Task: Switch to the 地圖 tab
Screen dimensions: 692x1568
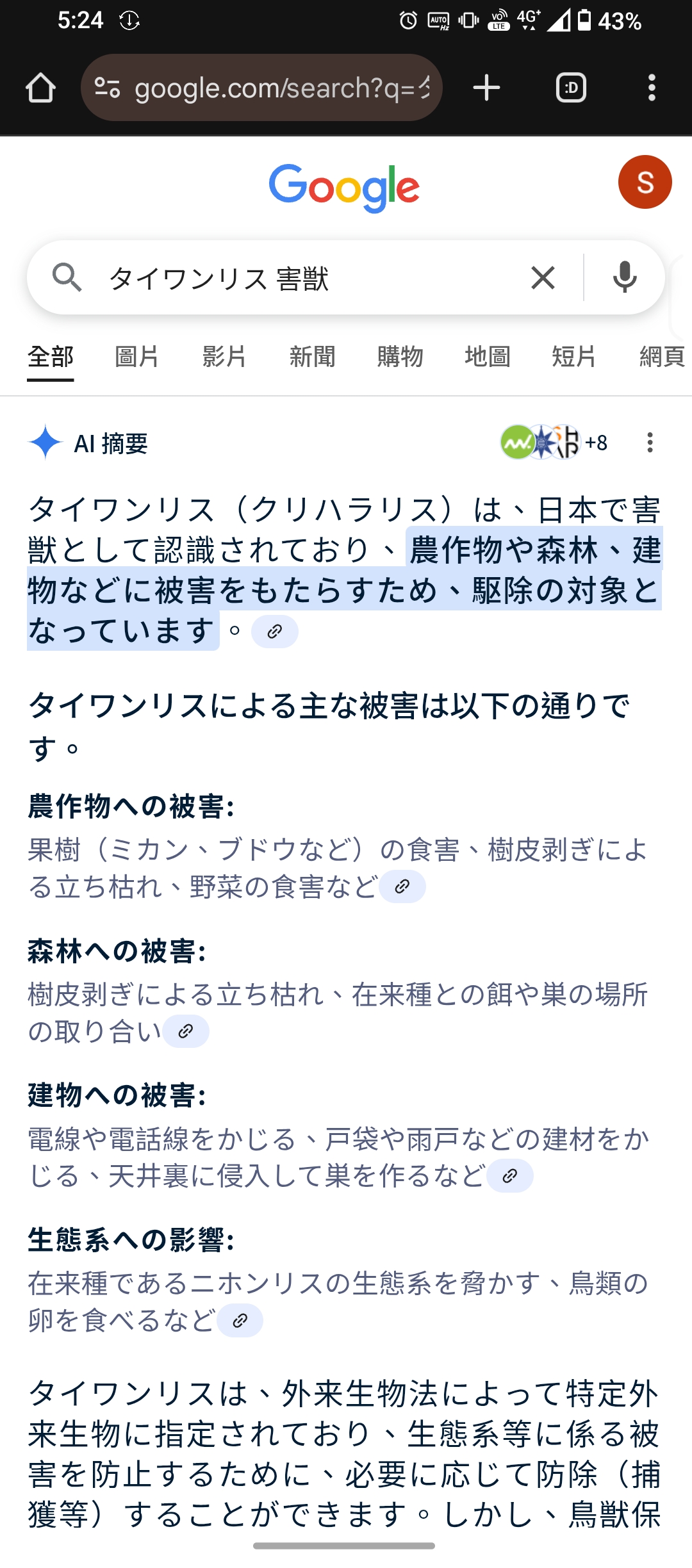Action: 488,357
